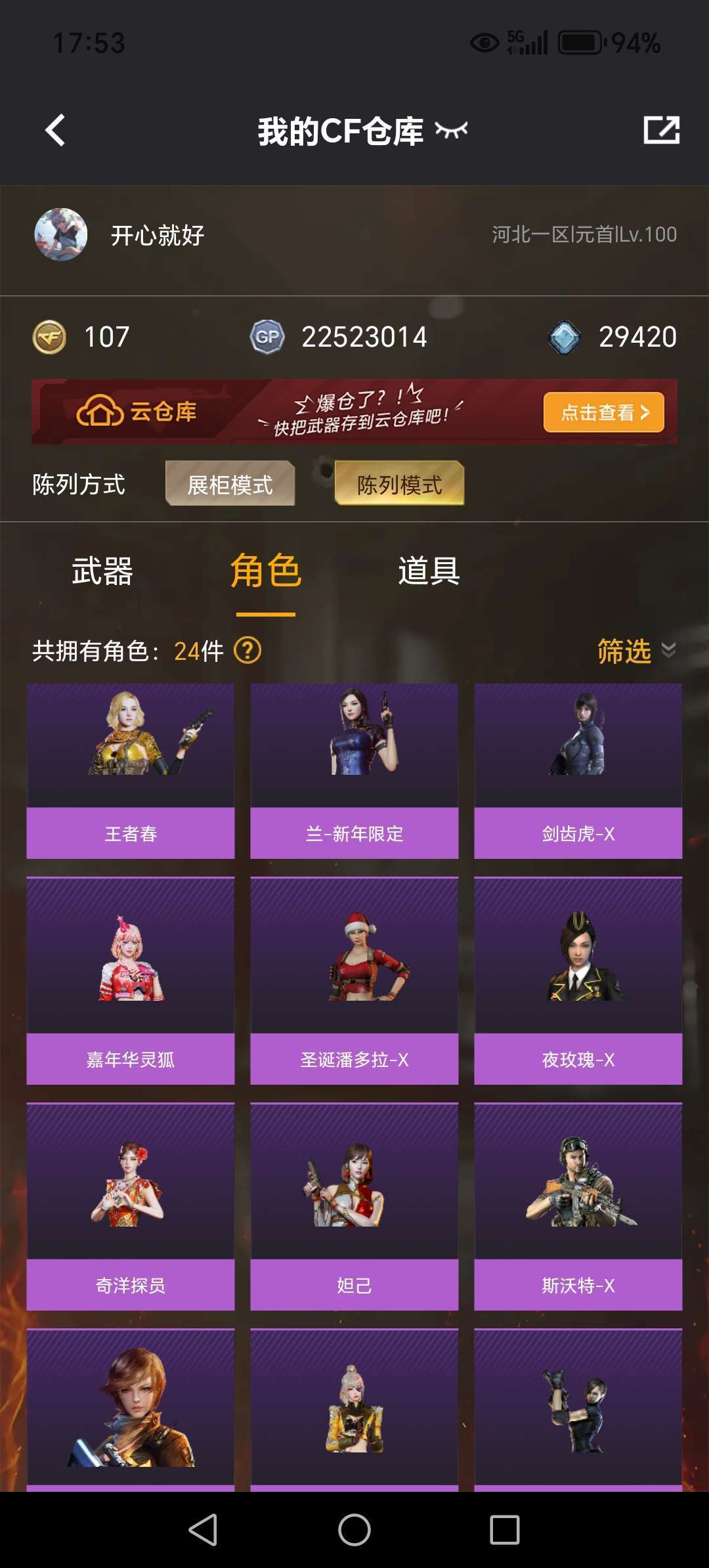View the 兰-新年限定 character
This screenshot has height=1568, width=709.
354,771
